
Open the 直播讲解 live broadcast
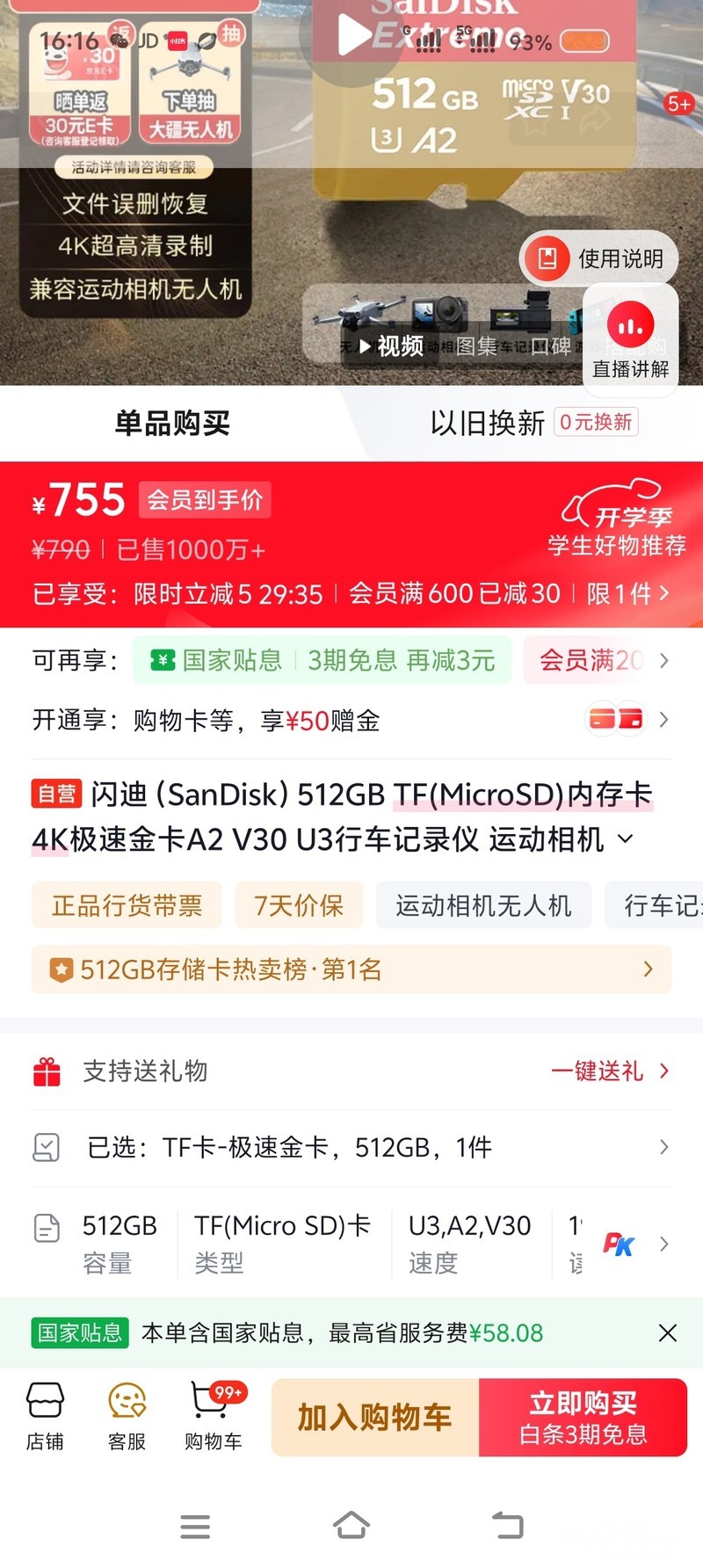tap(630, 340)
